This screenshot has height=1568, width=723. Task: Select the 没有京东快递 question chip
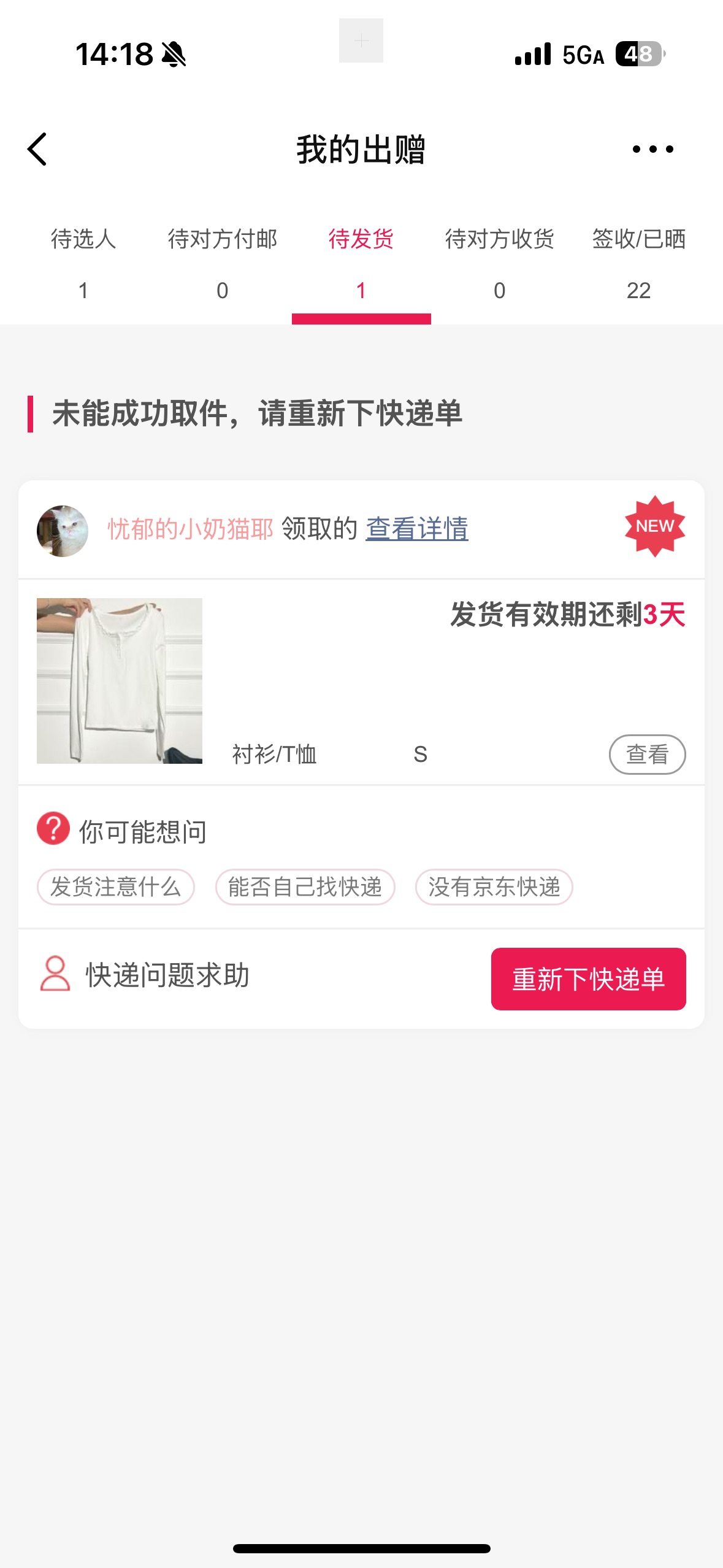(x=494, y=886)
